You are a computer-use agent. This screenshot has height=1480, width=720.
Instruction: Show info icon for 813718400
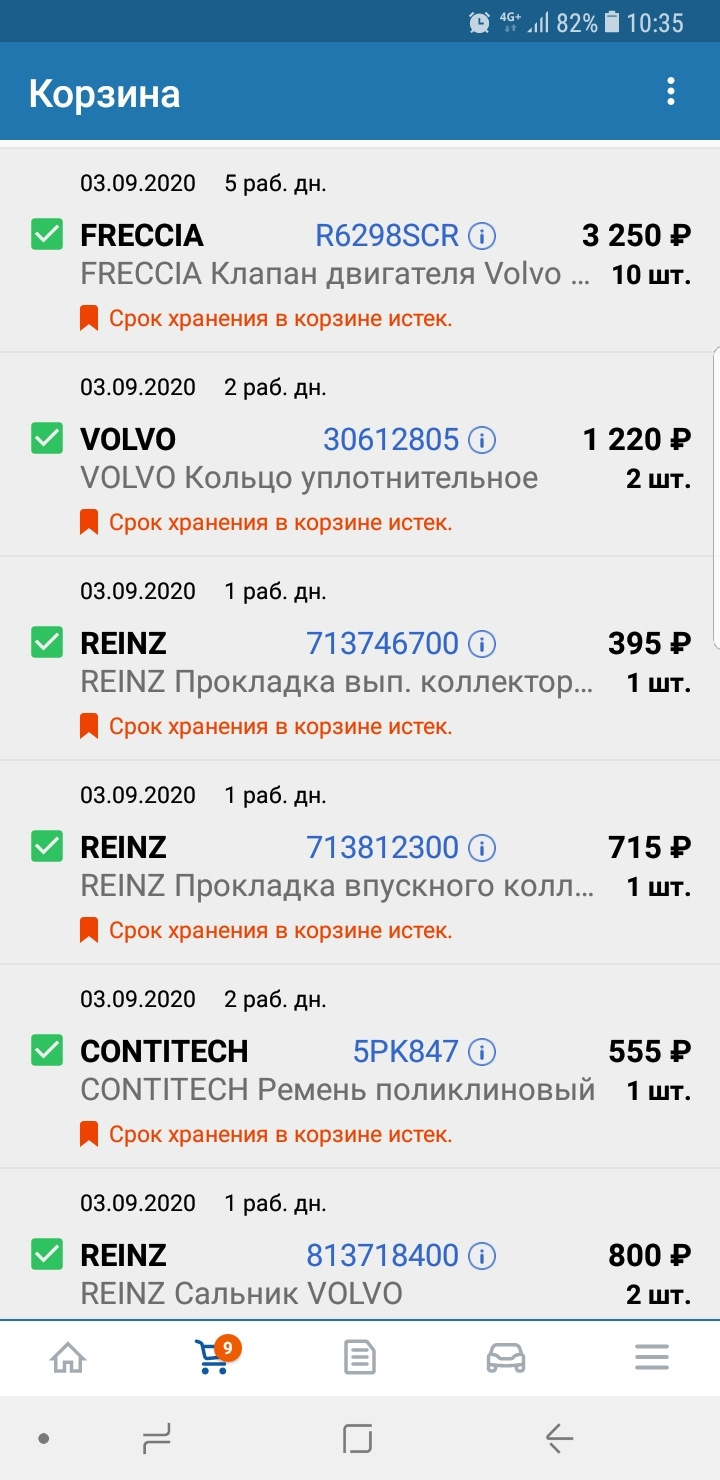tap(483, 1256)
